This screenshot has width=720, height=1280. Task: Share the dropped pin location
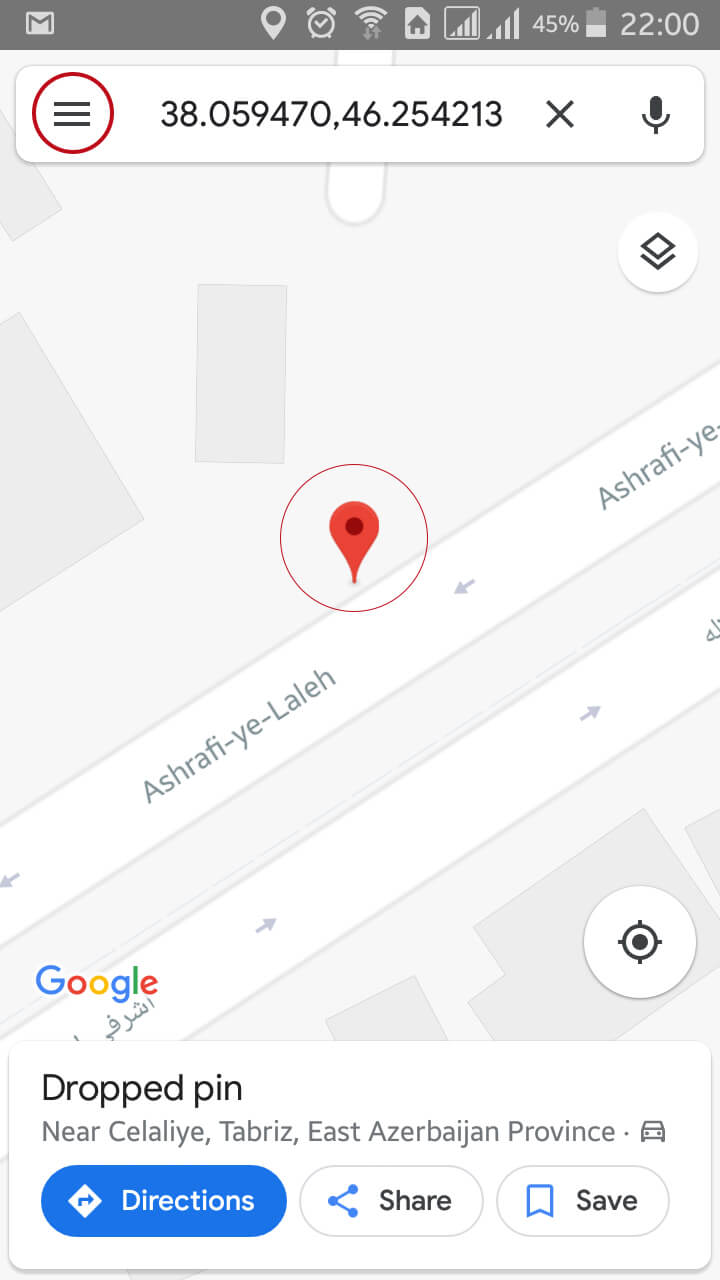click(x=391, y=1200)
